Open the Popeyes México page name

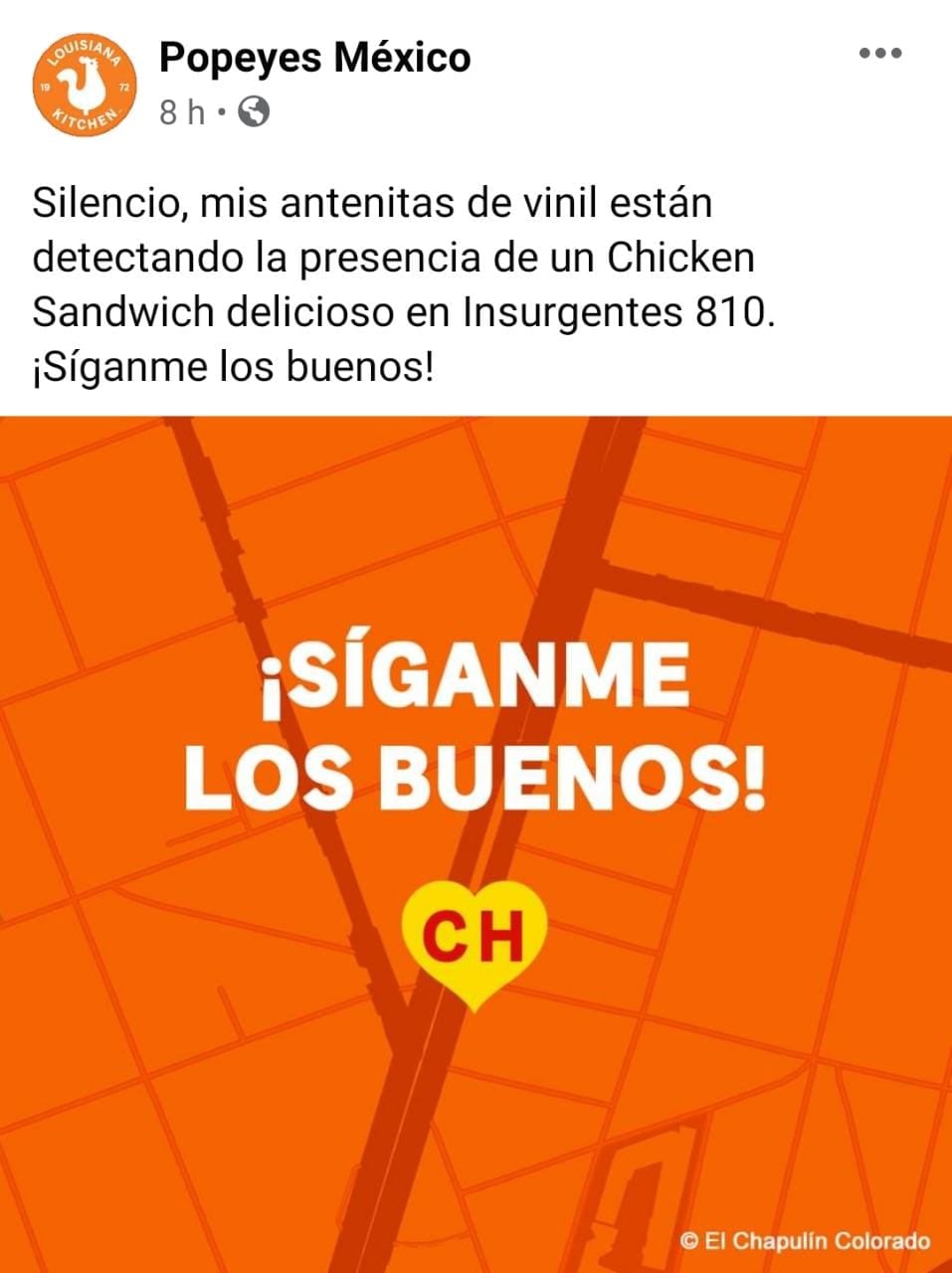[x=314, y=58]
